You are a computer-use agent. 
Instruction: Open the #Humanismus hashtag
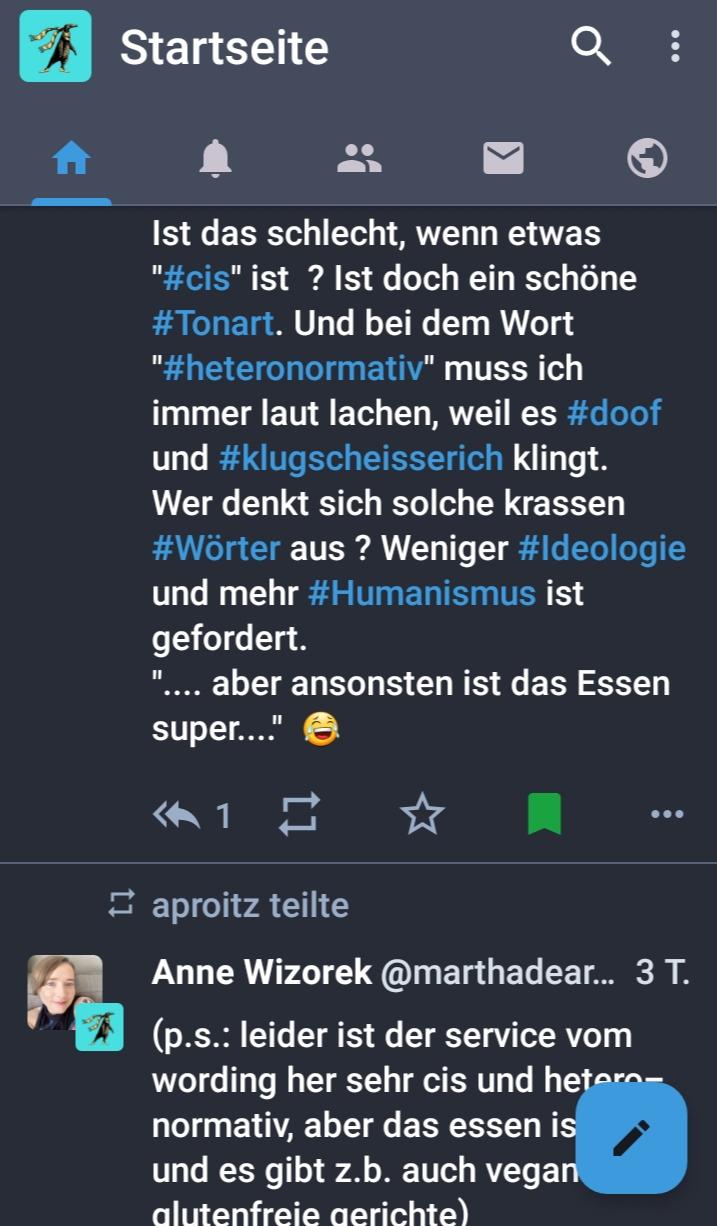click(422, 593)
